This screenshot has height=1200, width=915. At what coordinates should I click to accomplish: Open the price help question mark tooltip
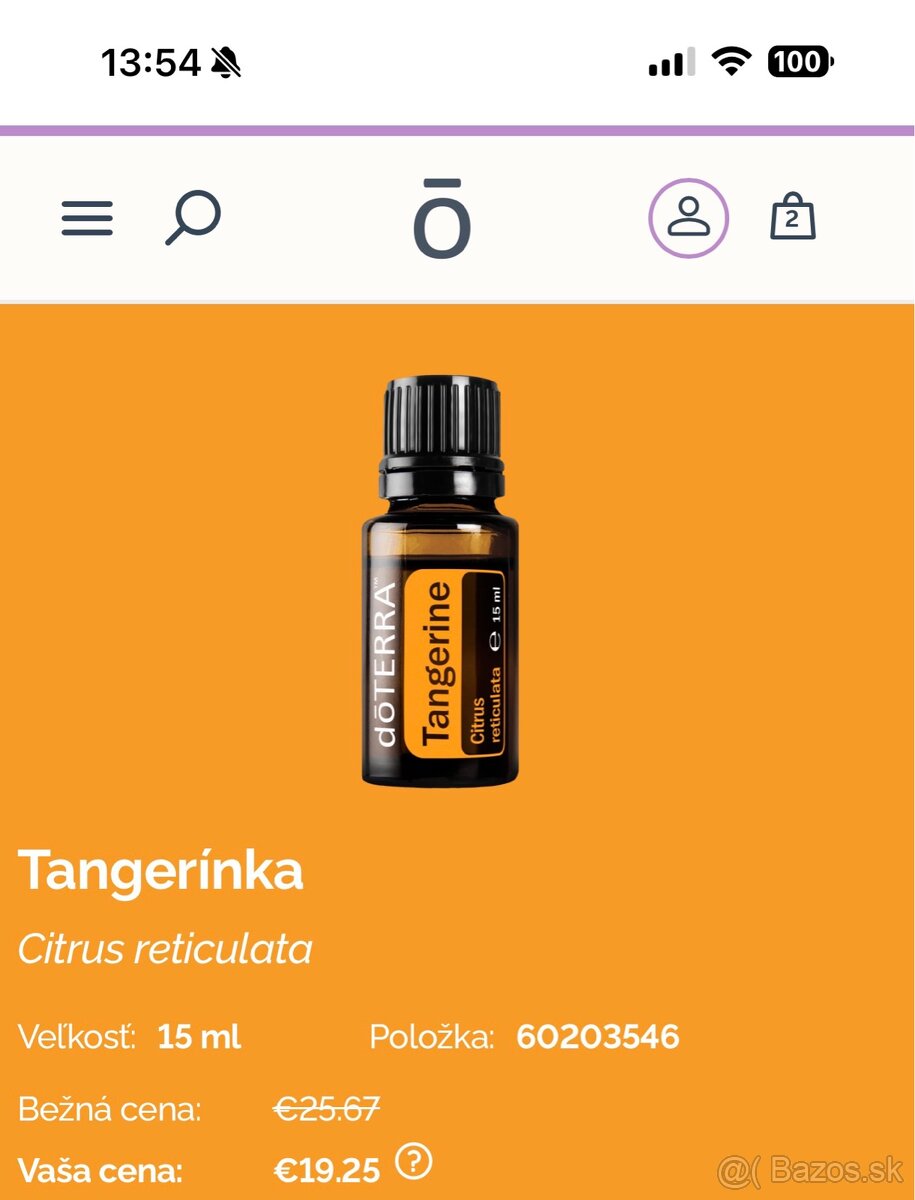click(x=413, y=1162)
